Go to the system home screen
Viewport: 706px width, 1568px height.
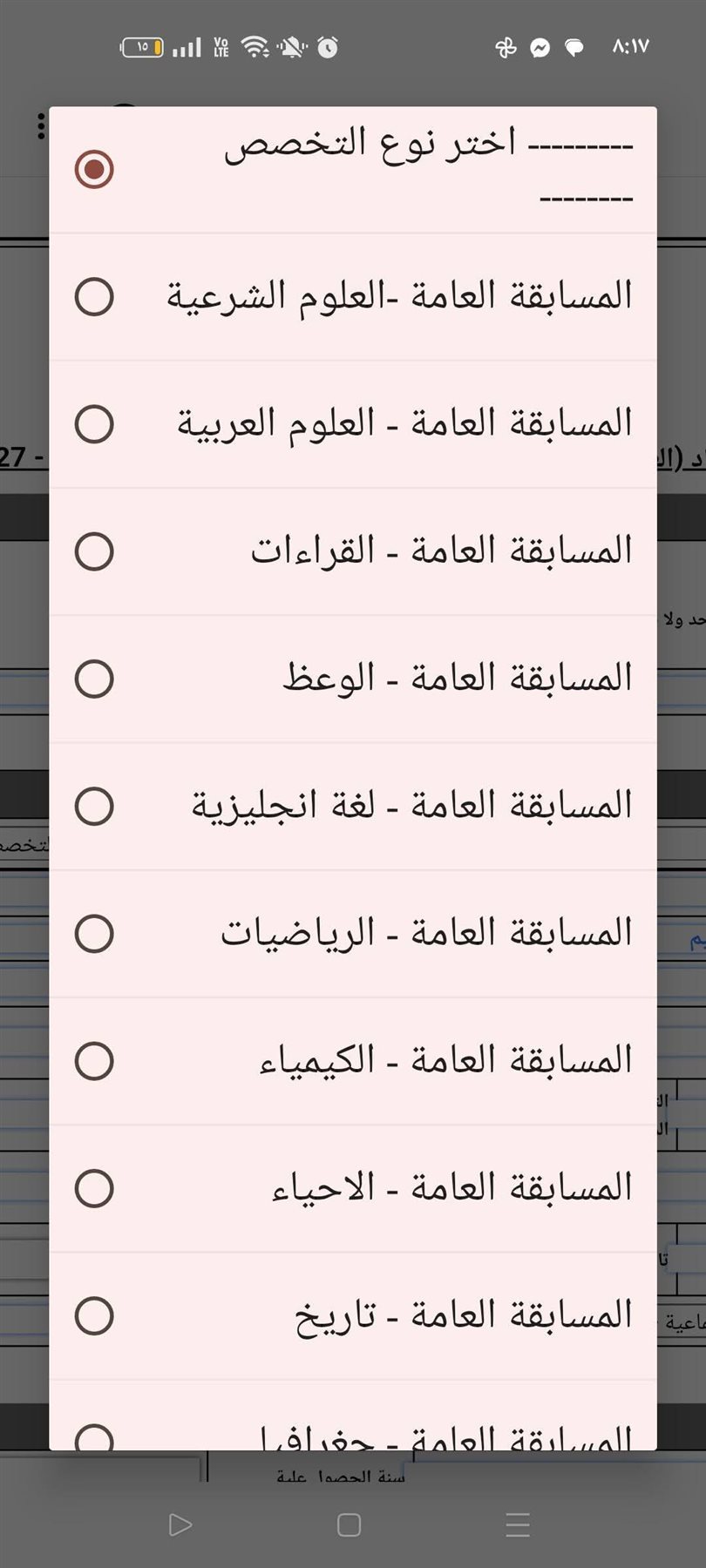pyautogui.click(x=349, y=1524)
